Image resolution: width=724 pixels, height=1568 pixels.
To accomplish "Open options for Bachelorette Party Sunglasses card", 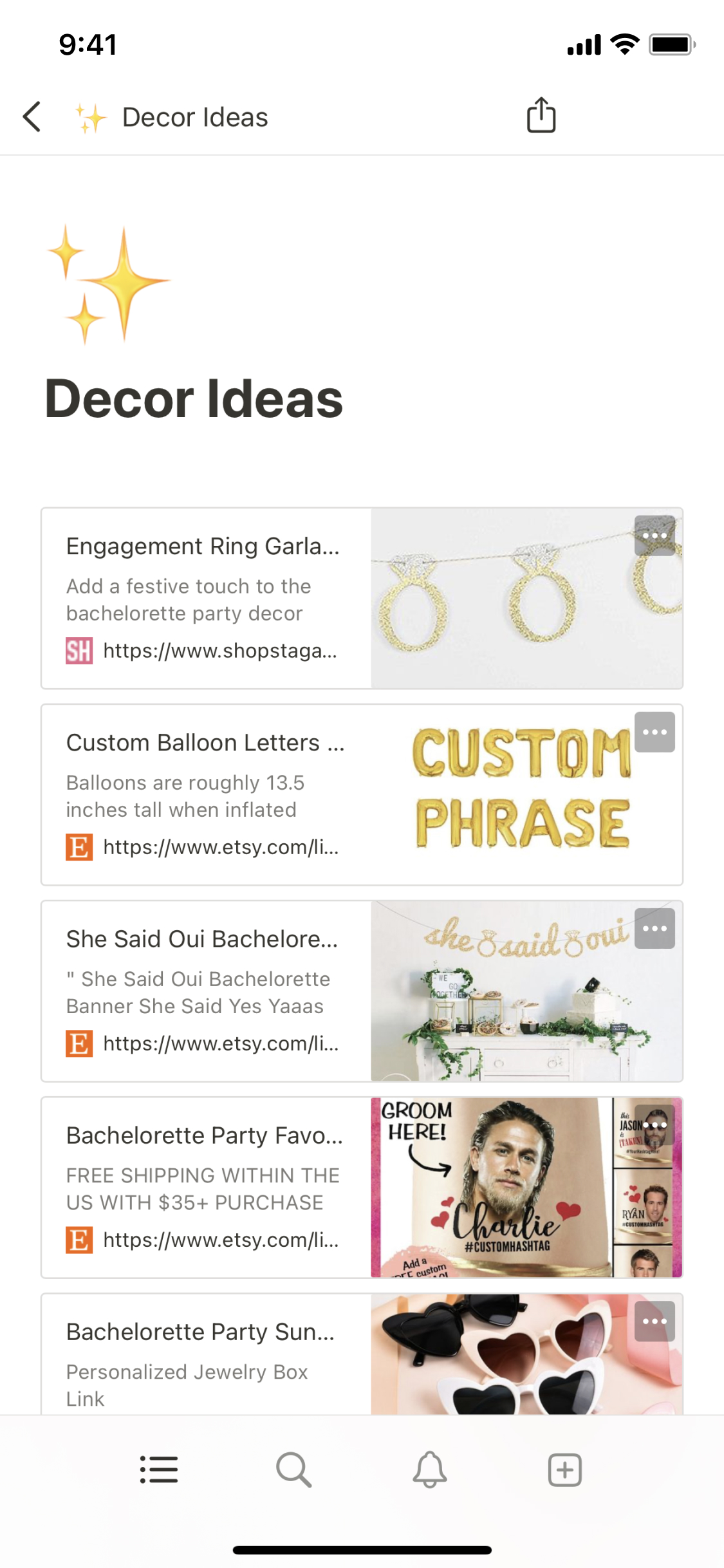I will (654, 1321).
